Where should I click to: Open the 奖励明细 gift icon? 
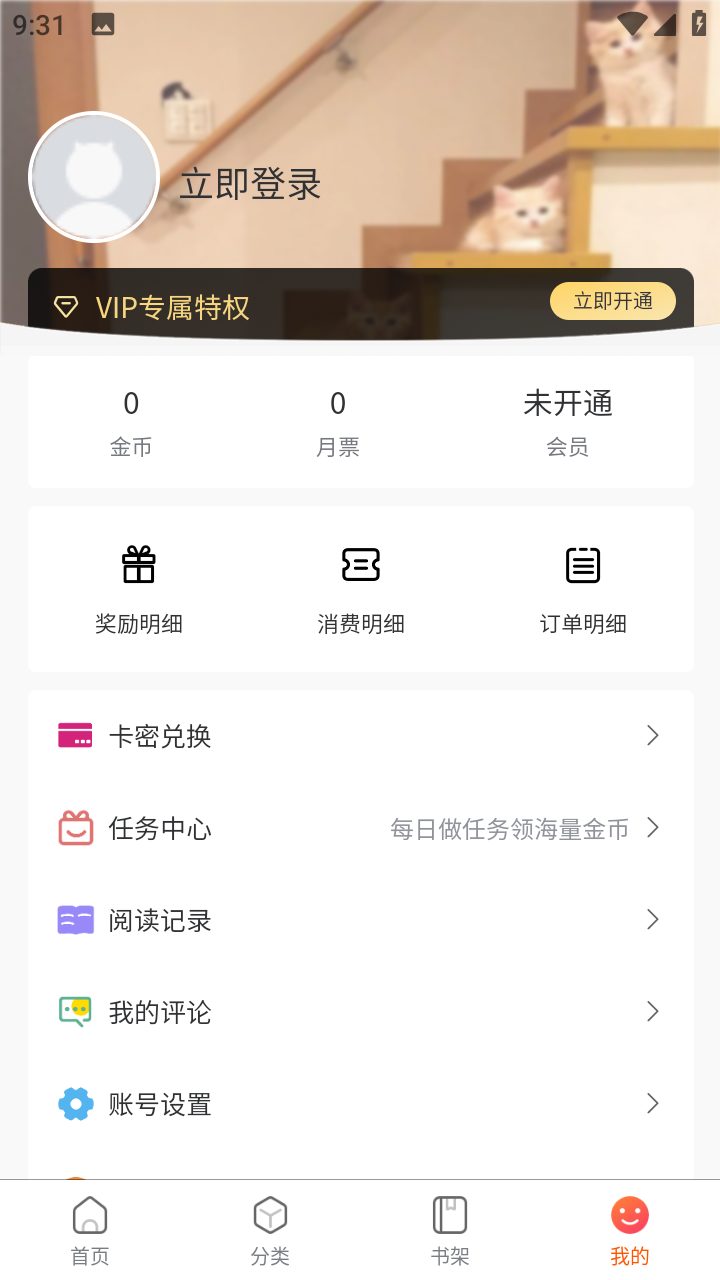138,564
